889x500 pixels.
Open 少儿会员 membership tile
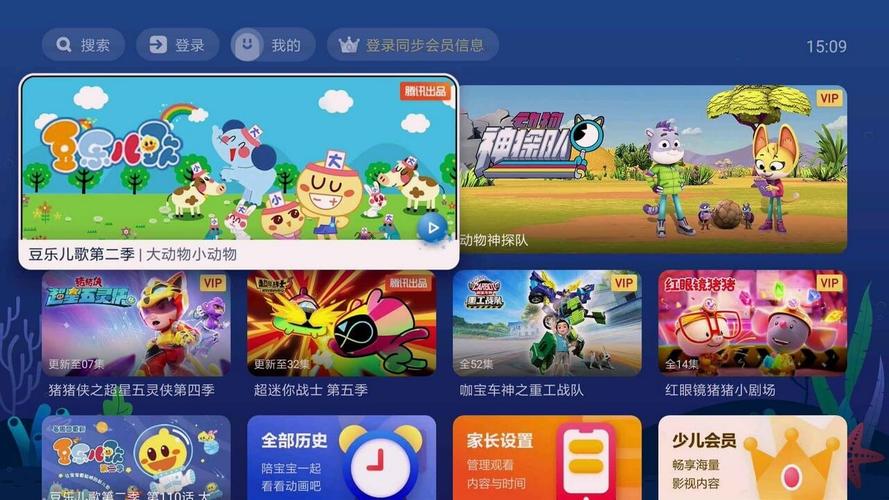752,458
